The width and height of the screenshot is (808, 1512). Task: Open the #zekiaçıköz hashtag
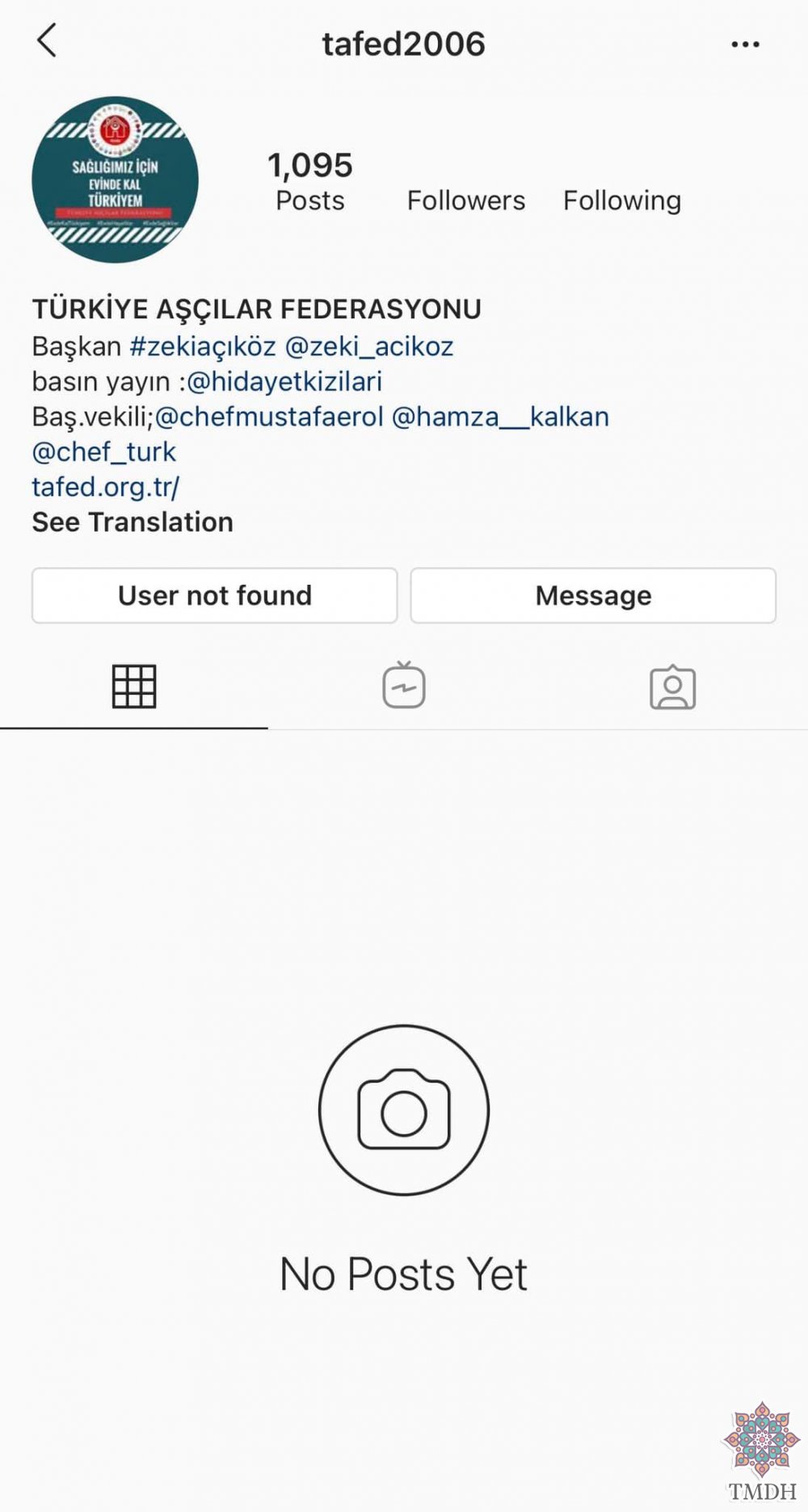tap(203, 346)
